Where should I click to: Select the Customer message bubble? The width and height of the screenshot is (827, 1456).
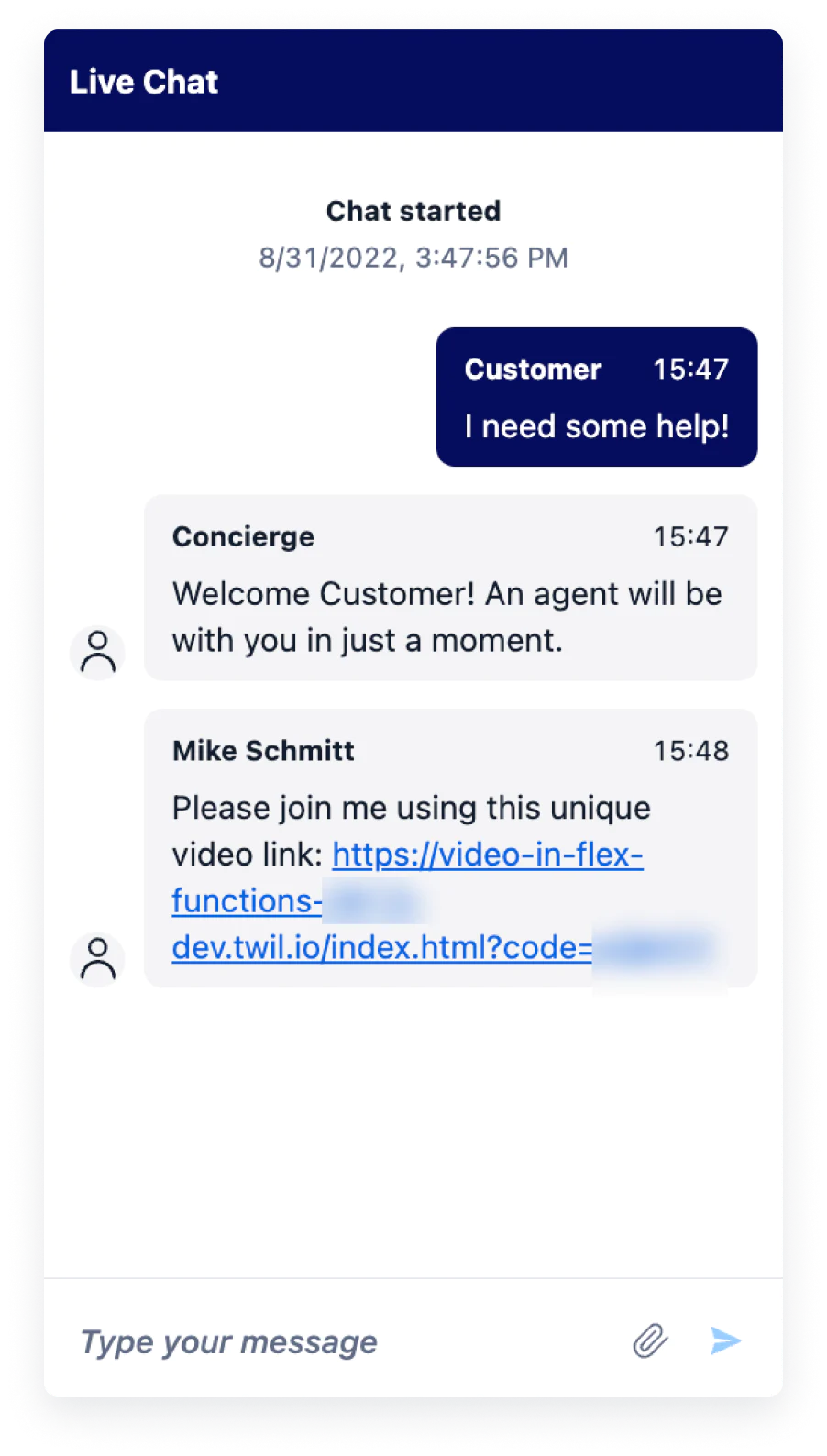pos(596,396)
